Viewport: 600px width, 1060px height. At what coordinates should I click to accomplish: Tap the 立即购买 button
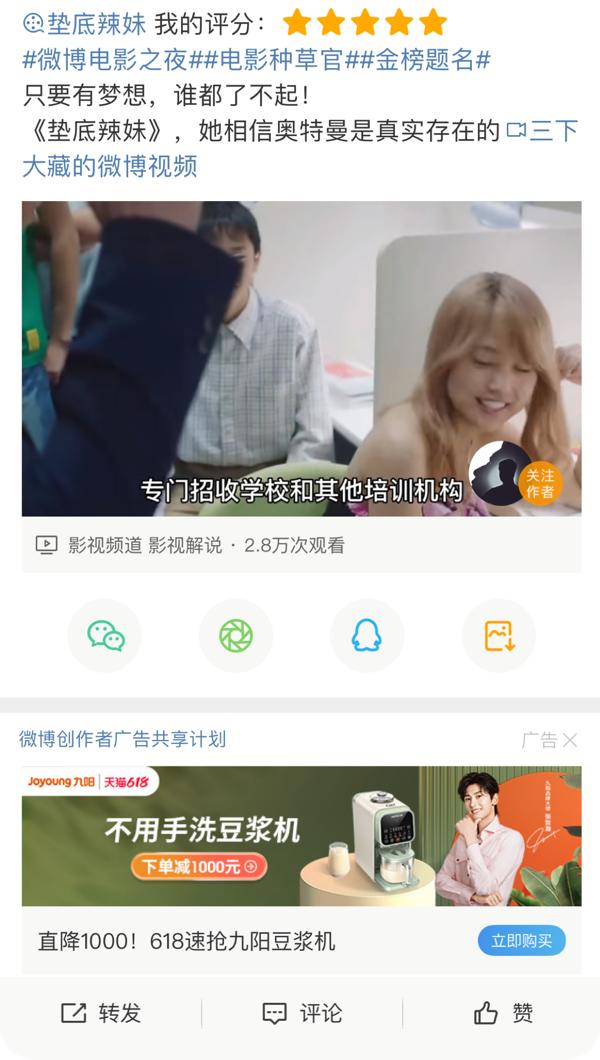521,941
